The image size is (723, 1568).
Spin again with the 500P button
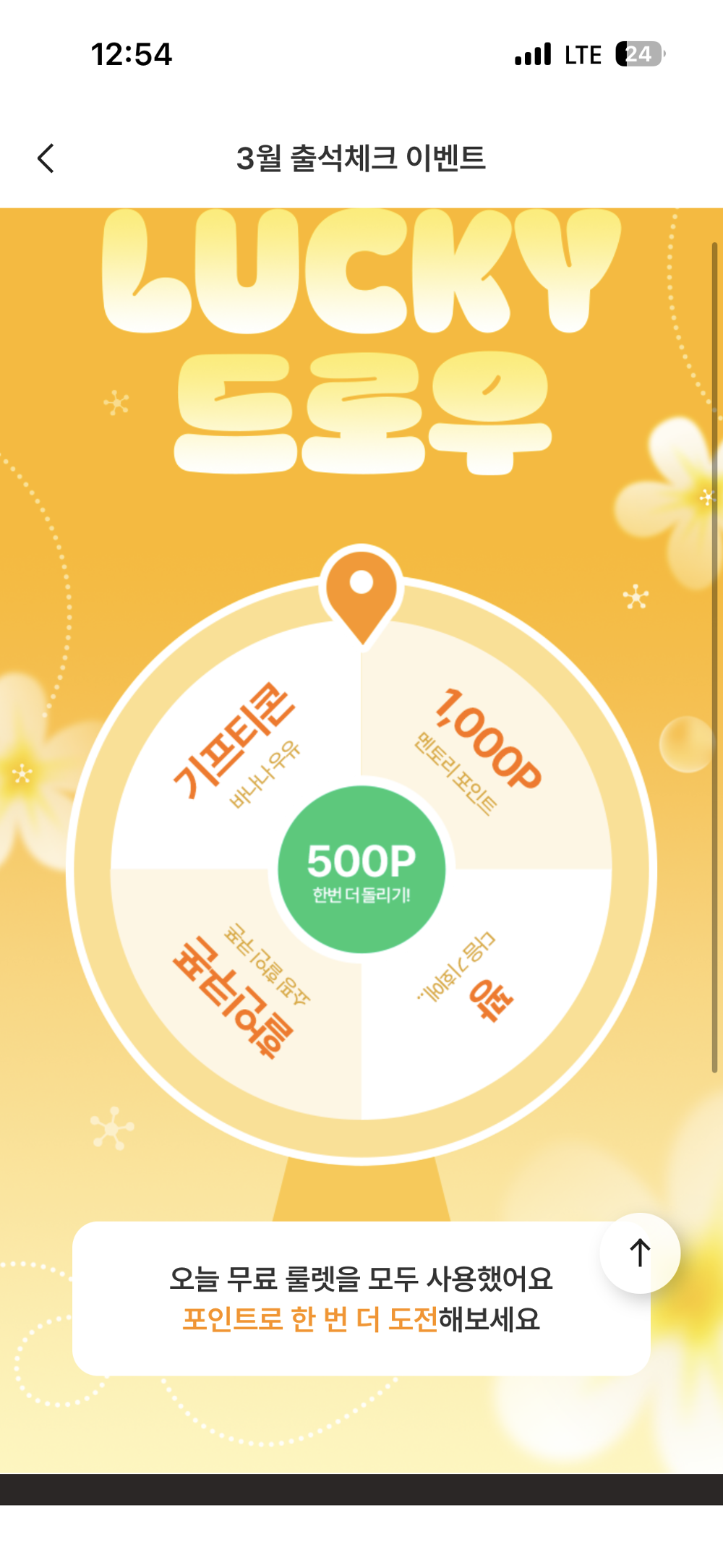(x=361, y=869)
